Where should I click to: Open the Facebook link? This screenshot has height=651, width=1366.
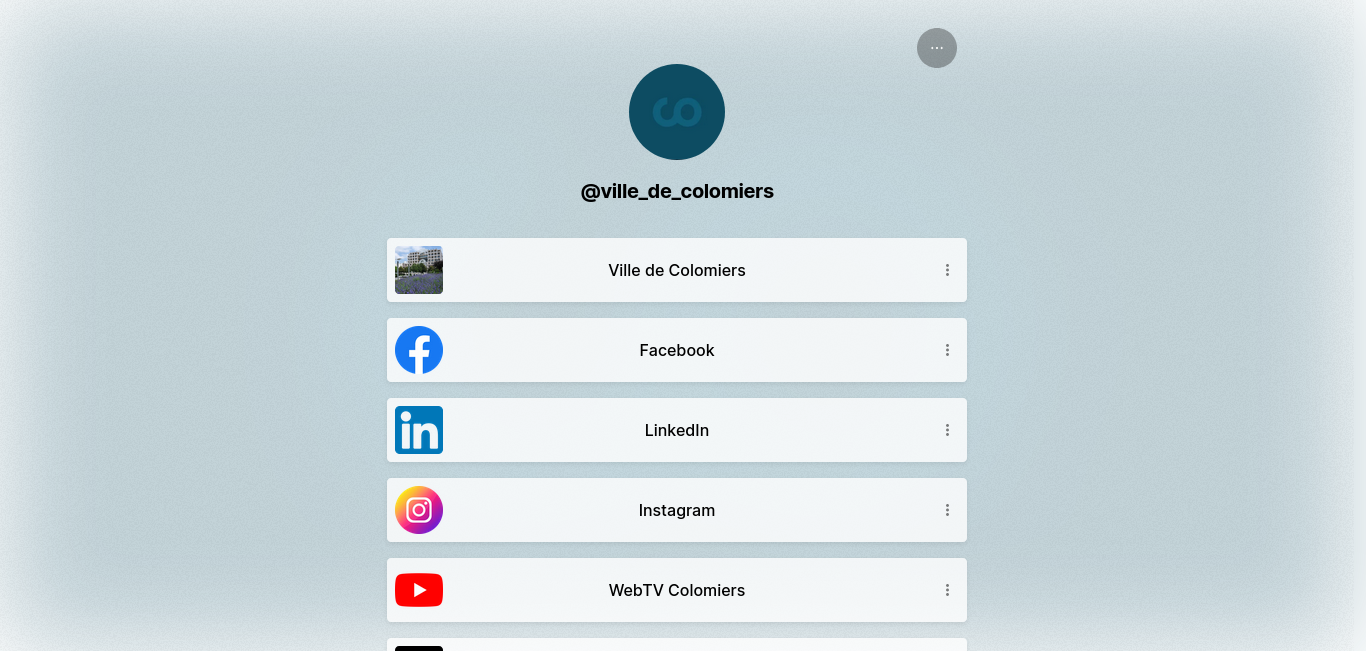pos(676,350)
